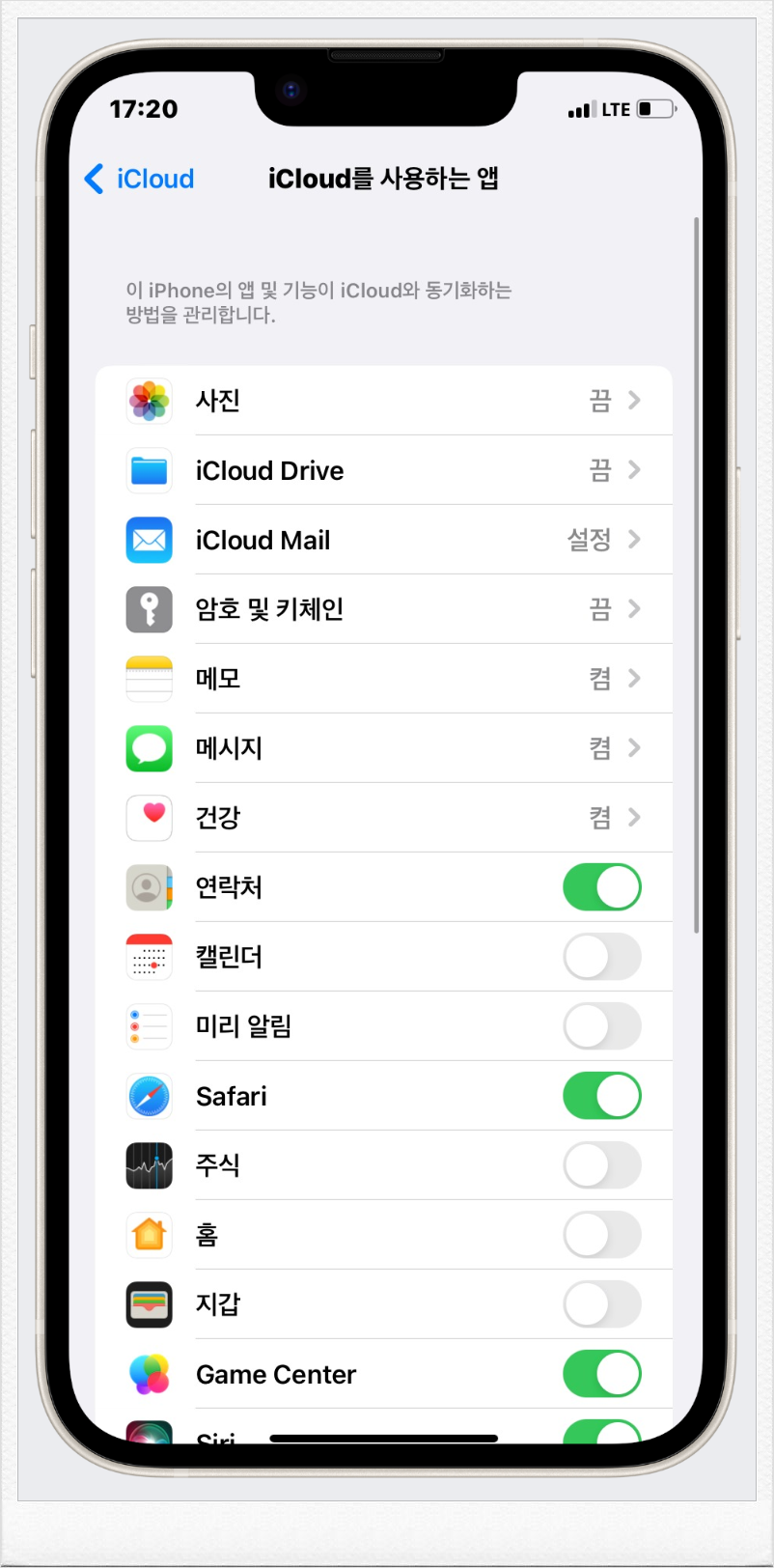774x1568 pixels.
Task: Disable Game Center iCloud sync
Action: pos(601,1374)
